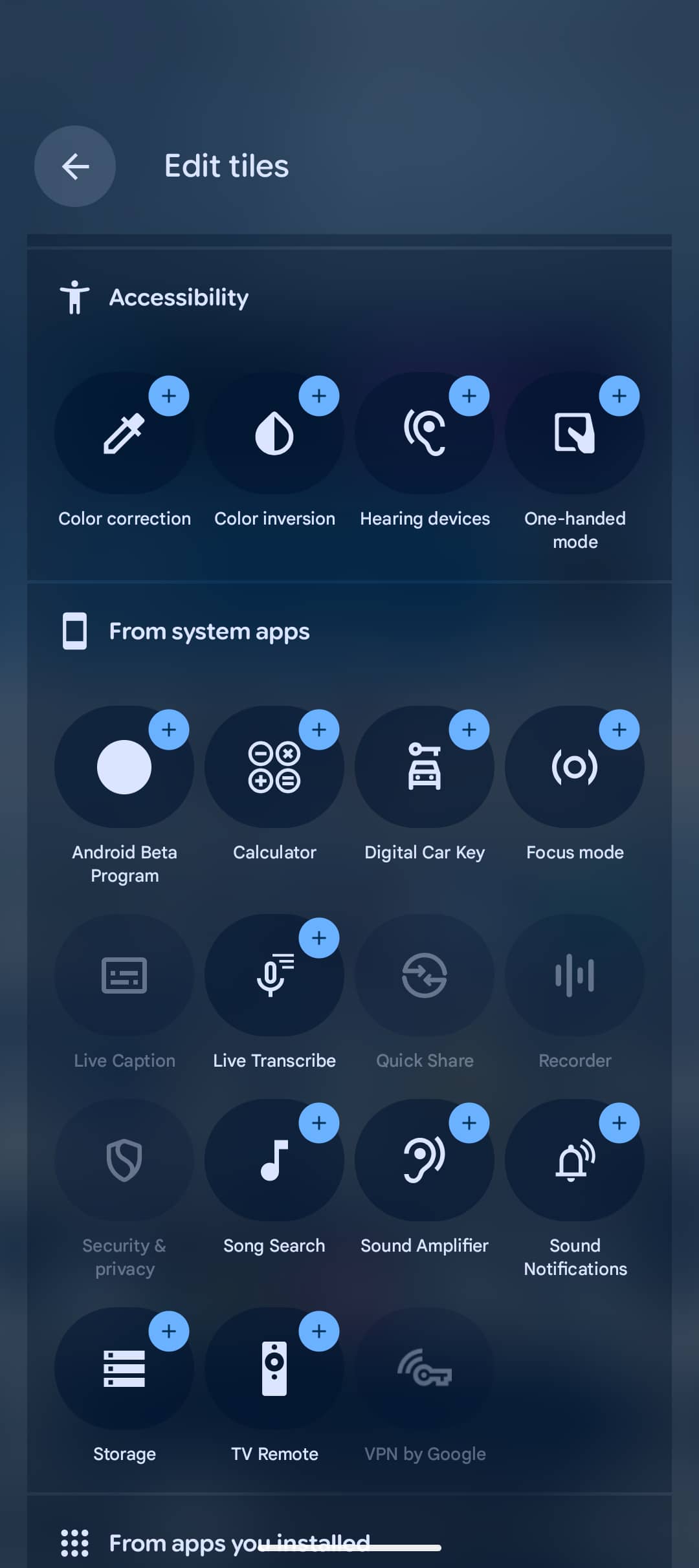The image size is (699, 1568).
Task: Add the Sound Amplifier tile
Action: [x=469, y=1123]
